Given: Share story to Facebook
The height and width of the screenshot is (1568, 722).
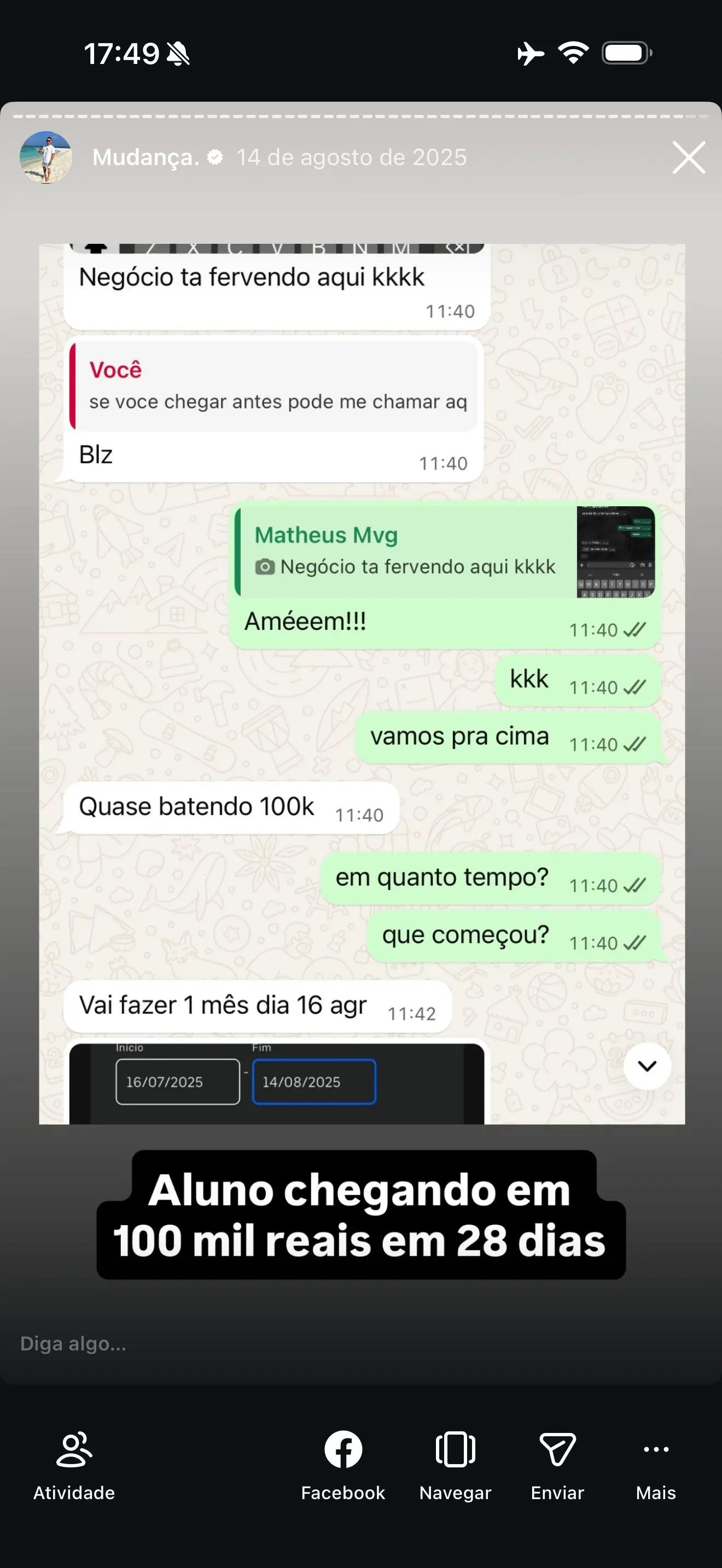Looking at the screenshot, I should (343, 1465).
